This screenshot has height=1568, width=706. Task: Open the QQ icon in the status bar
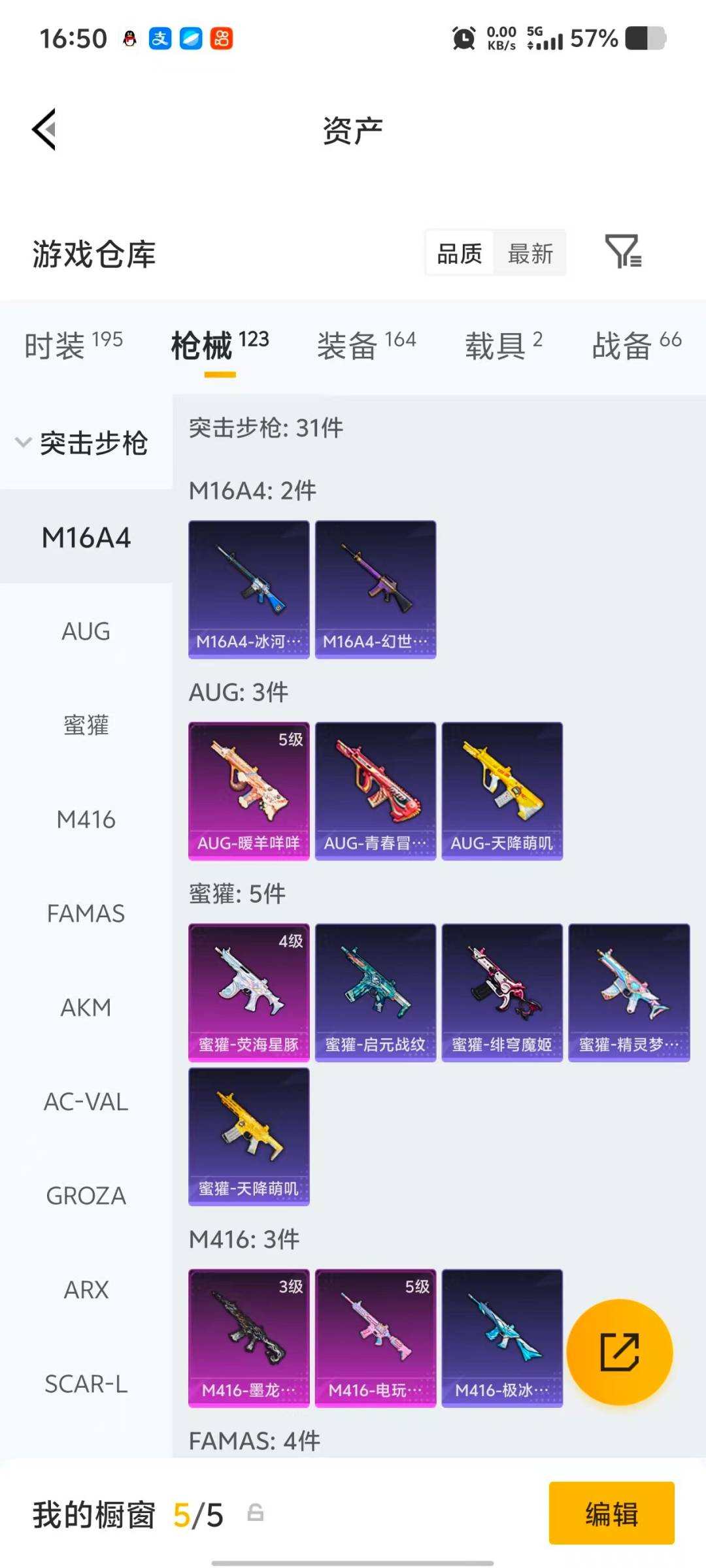coord(129,38)
